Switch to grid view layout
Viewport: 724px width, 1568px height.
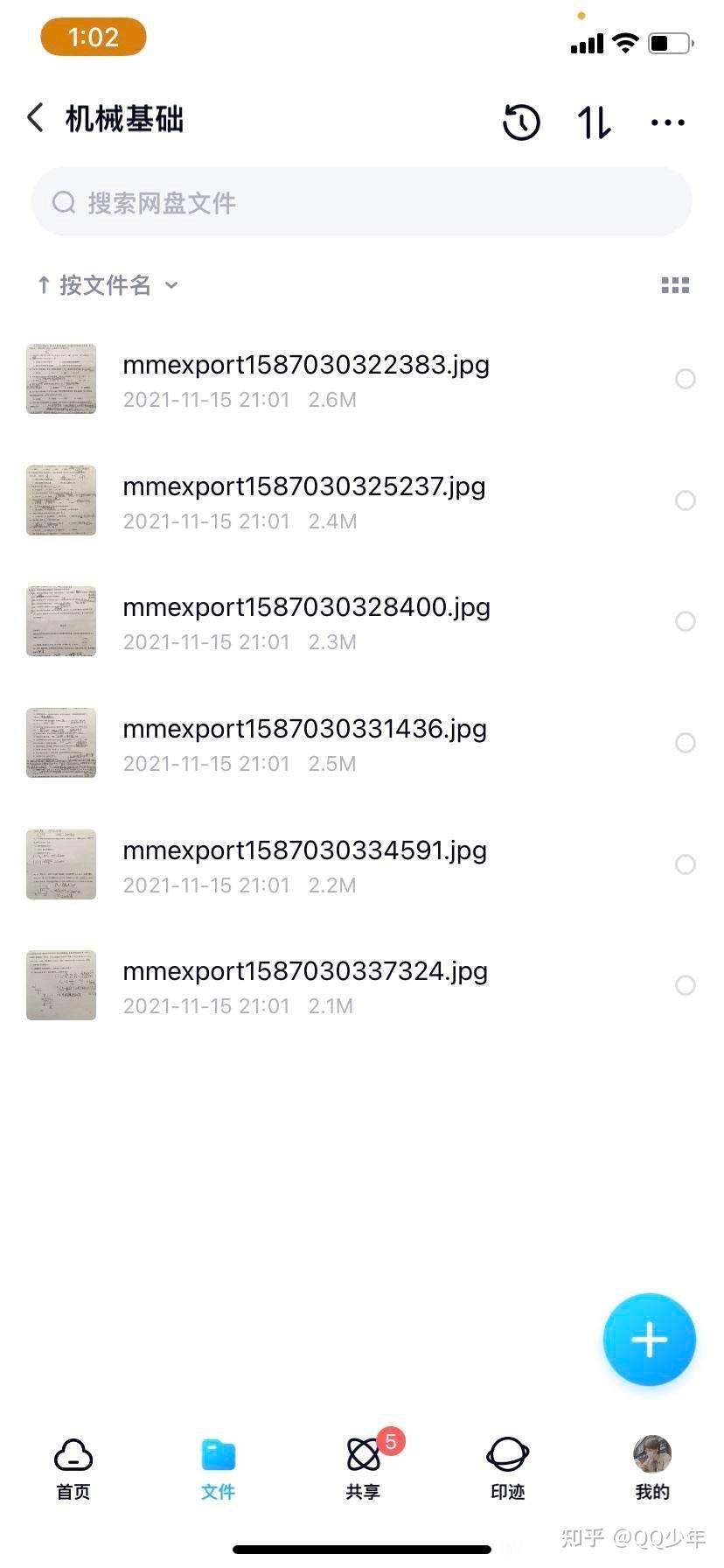point(675,285)
